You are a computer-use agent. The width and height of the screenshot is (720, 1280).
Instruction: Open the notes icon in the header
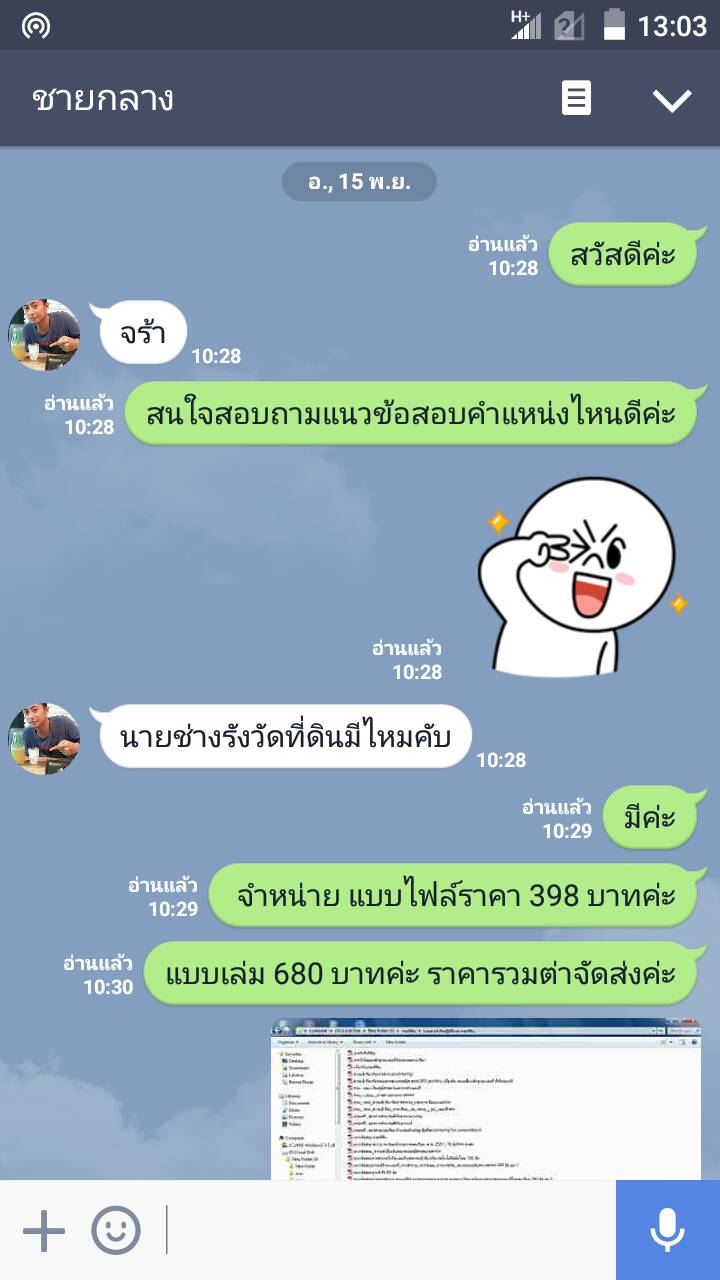[576, 99]
